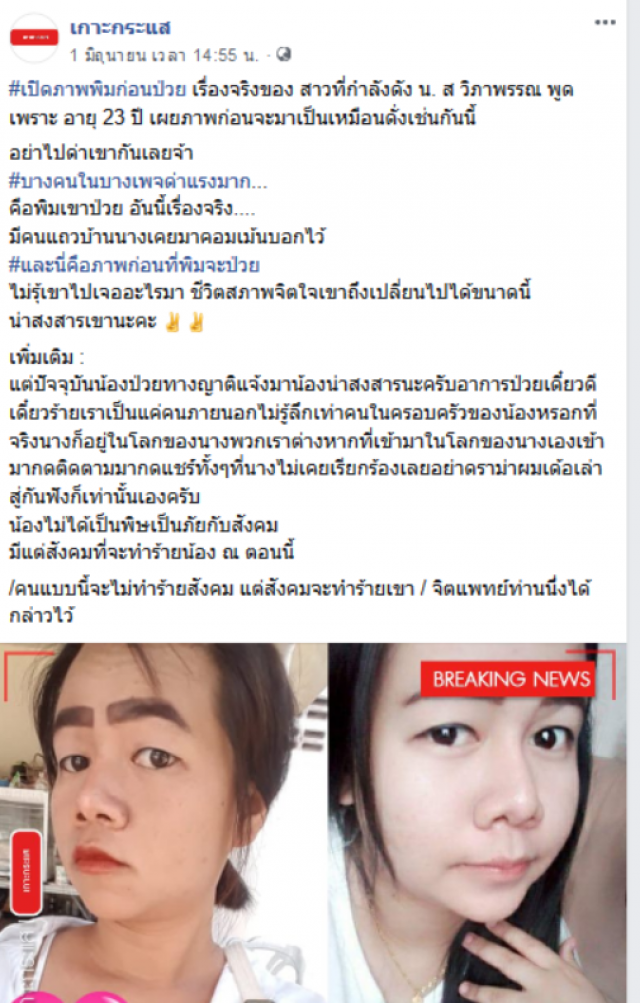Viewport: 640px width, 1003px height.
Task: Tap the เกาะกระแส page profile picture
Action: coord(34,38)
